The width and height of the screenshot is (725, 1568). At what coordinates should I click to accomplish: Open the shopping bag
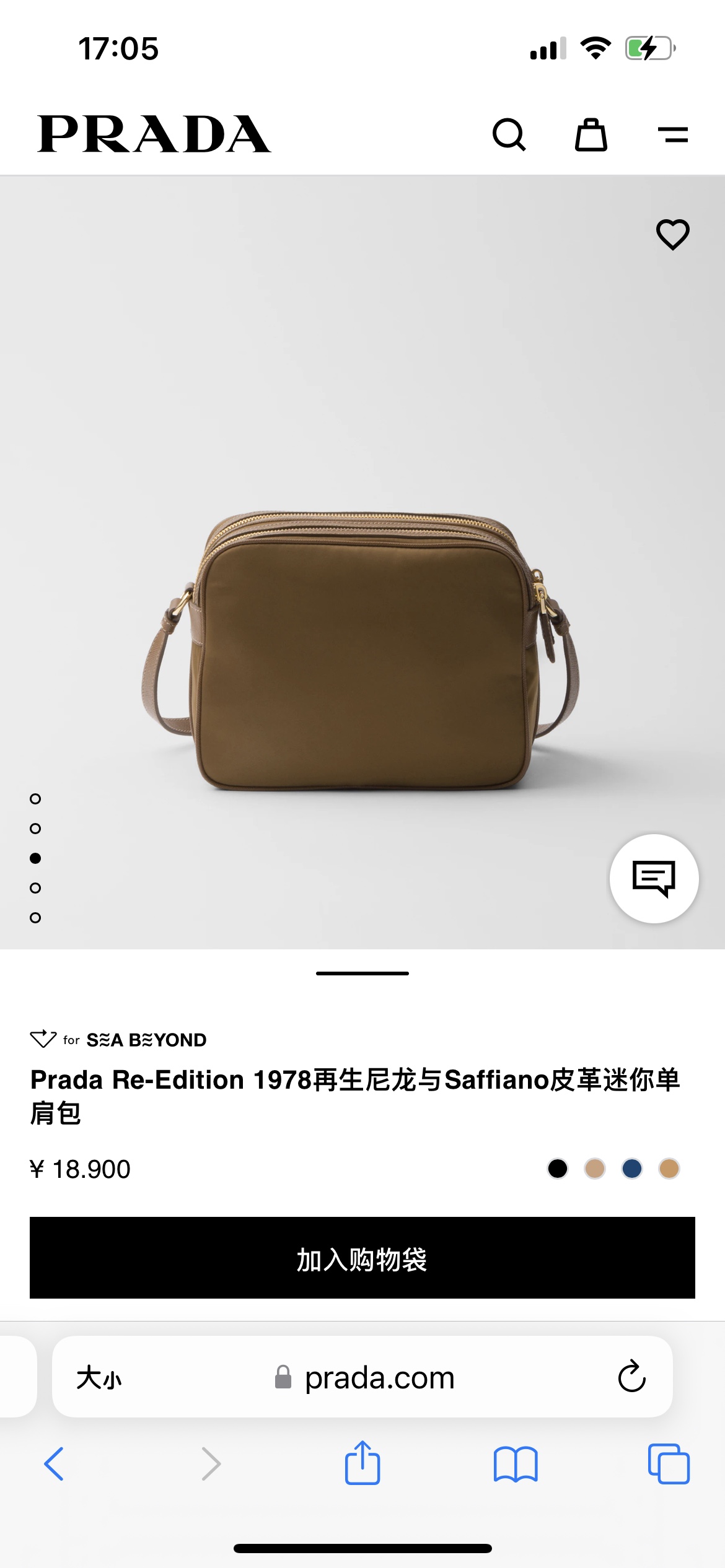coord(591,134)
